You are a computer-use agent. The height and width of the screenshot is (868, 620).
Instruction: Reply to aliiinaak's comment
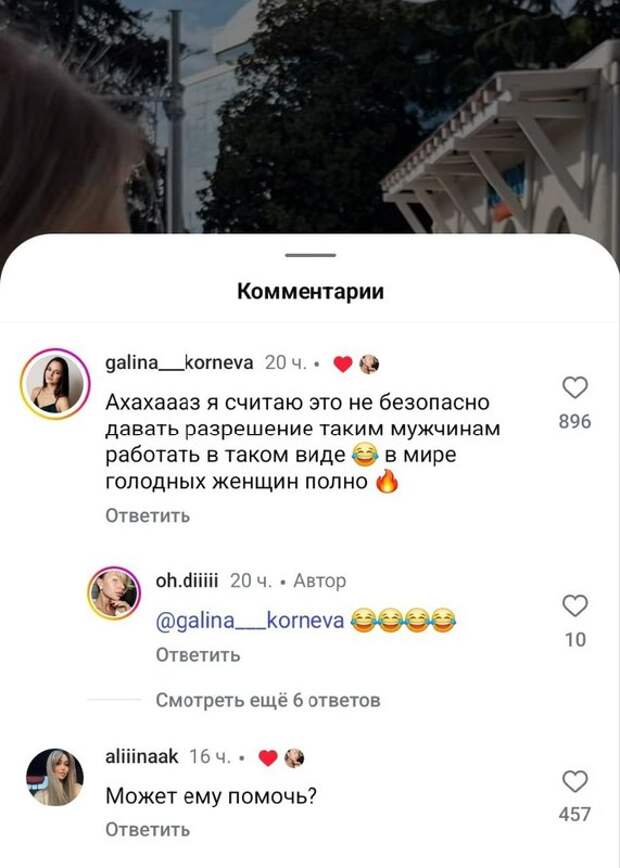(x=147, y=829)
